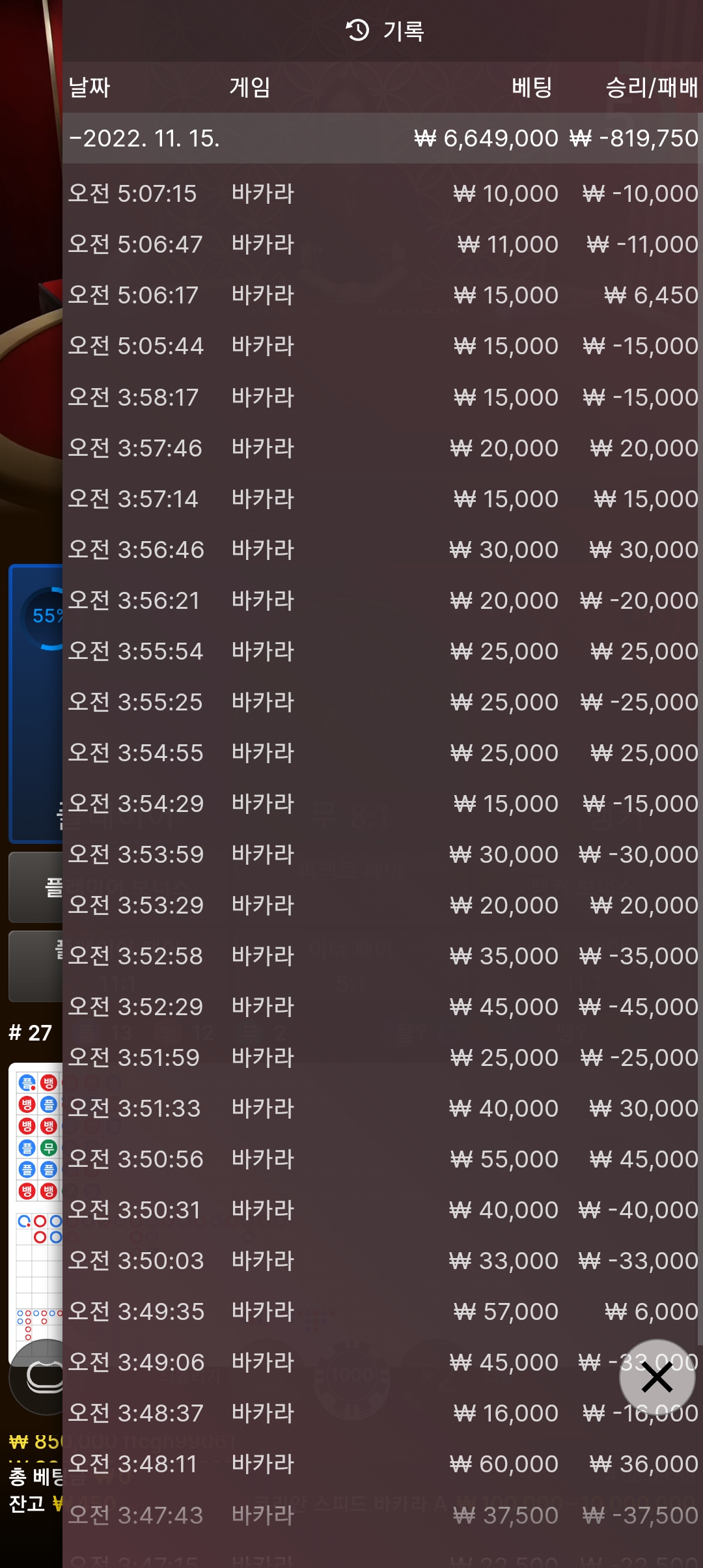Viewport: 703px width, 1568px height.
Task: Select the 오전 3:55:54 바카라 entry
Action: tap(383, 651)
